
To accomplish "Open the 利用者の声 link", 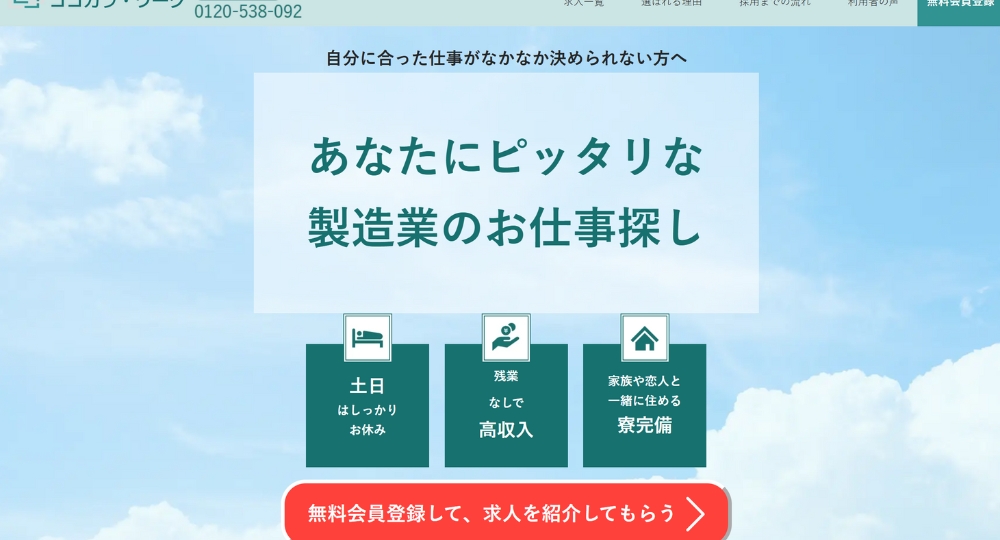I will click(873, 3).
